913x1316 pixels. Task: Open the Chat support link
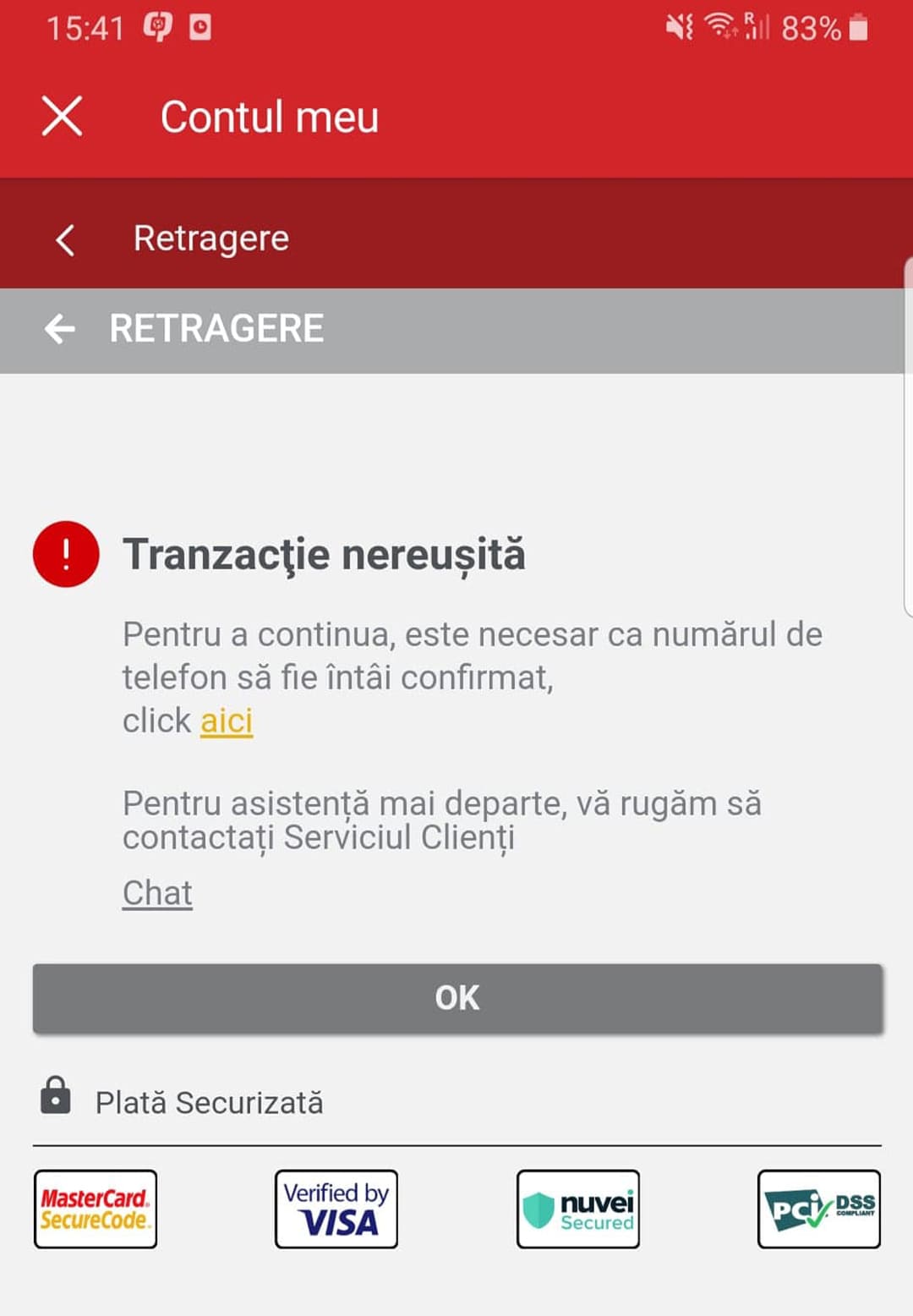[157, 893]
